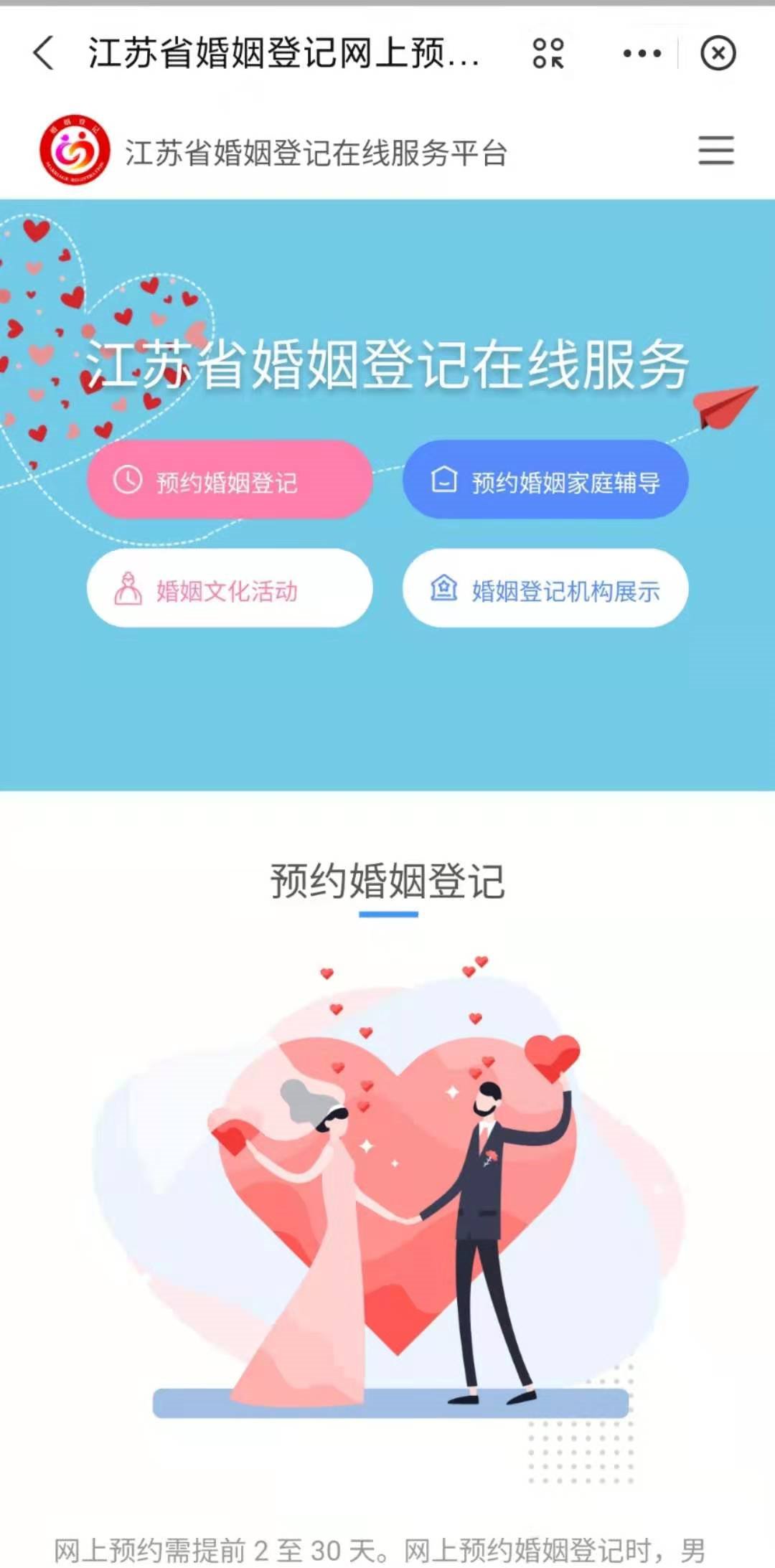This screenshot has height=1568, width=775.
Task: Close the page with the X button
Action: (718, 54)
